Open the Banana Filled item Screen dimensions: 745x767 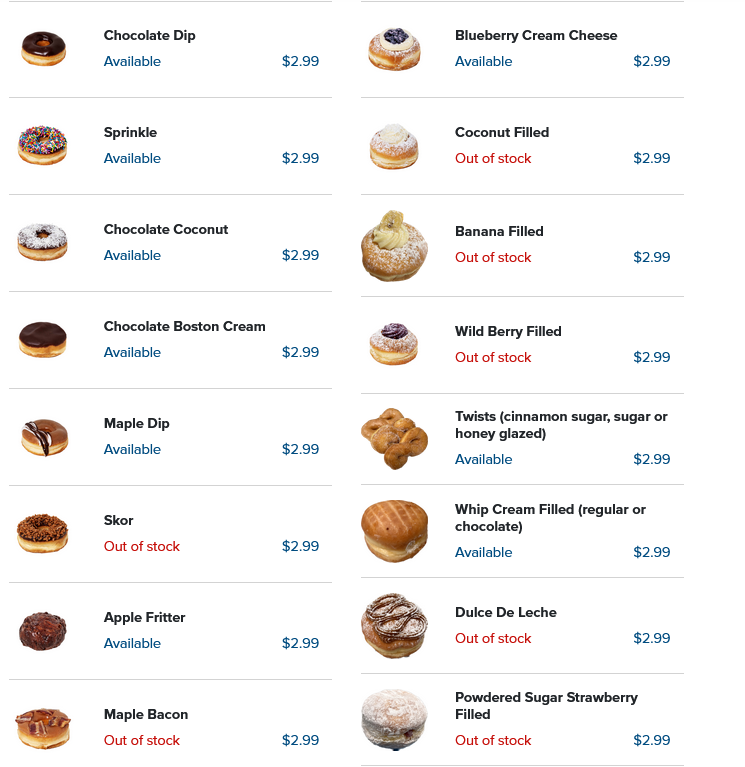499,232
